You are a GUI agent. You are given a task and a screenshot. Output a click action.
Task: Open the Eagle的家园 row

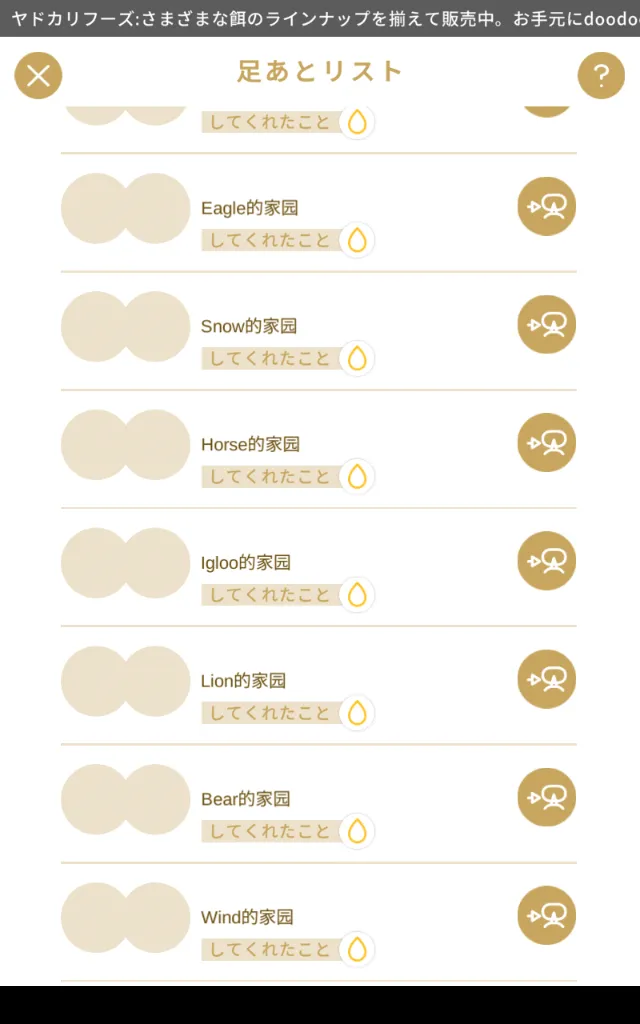tap(319, 213)
